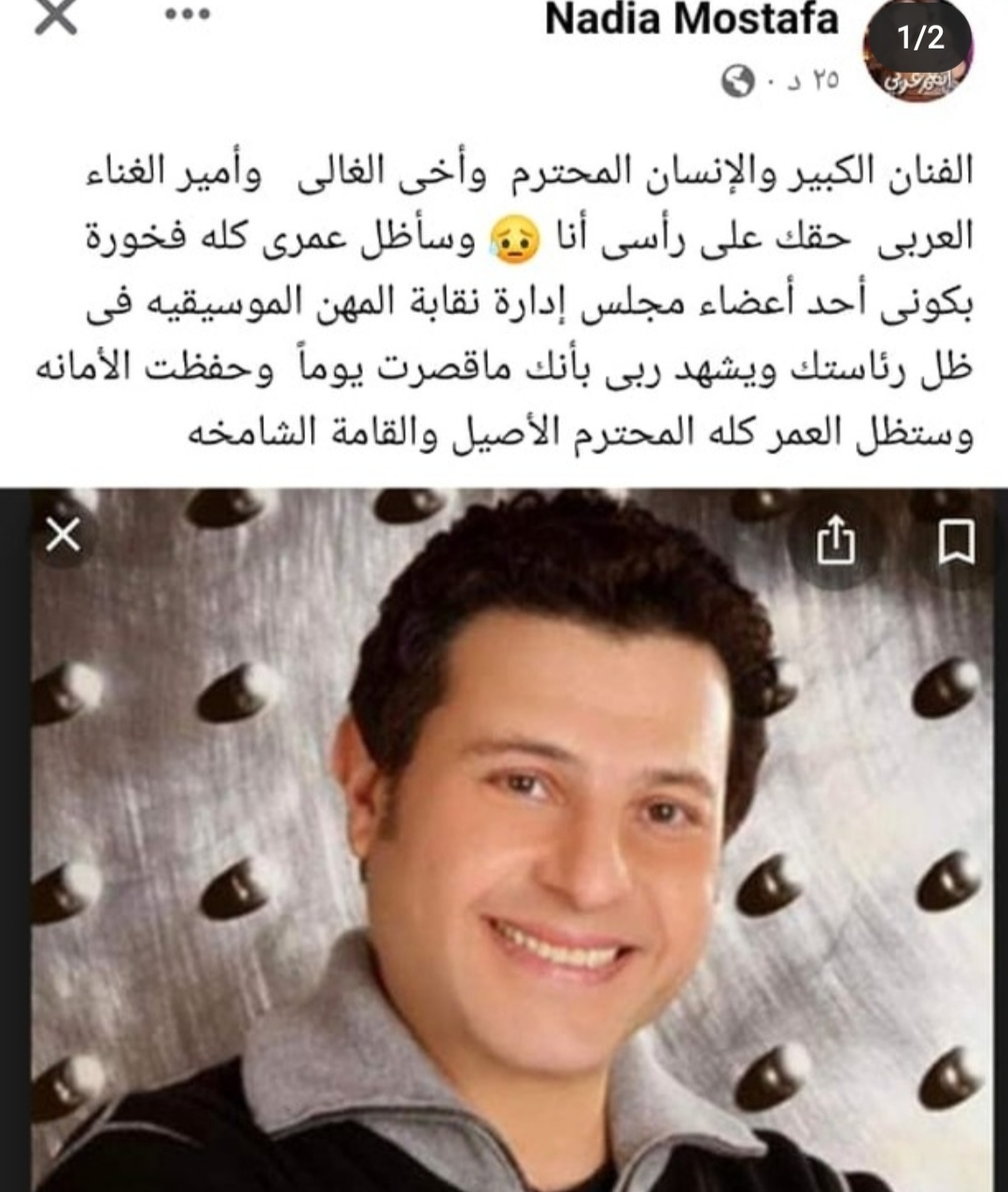The height and width of the screenshot is (1192, 1008).
Task: Open Nadia Mostafa's profile name
Action: click(x=692, y=21)
